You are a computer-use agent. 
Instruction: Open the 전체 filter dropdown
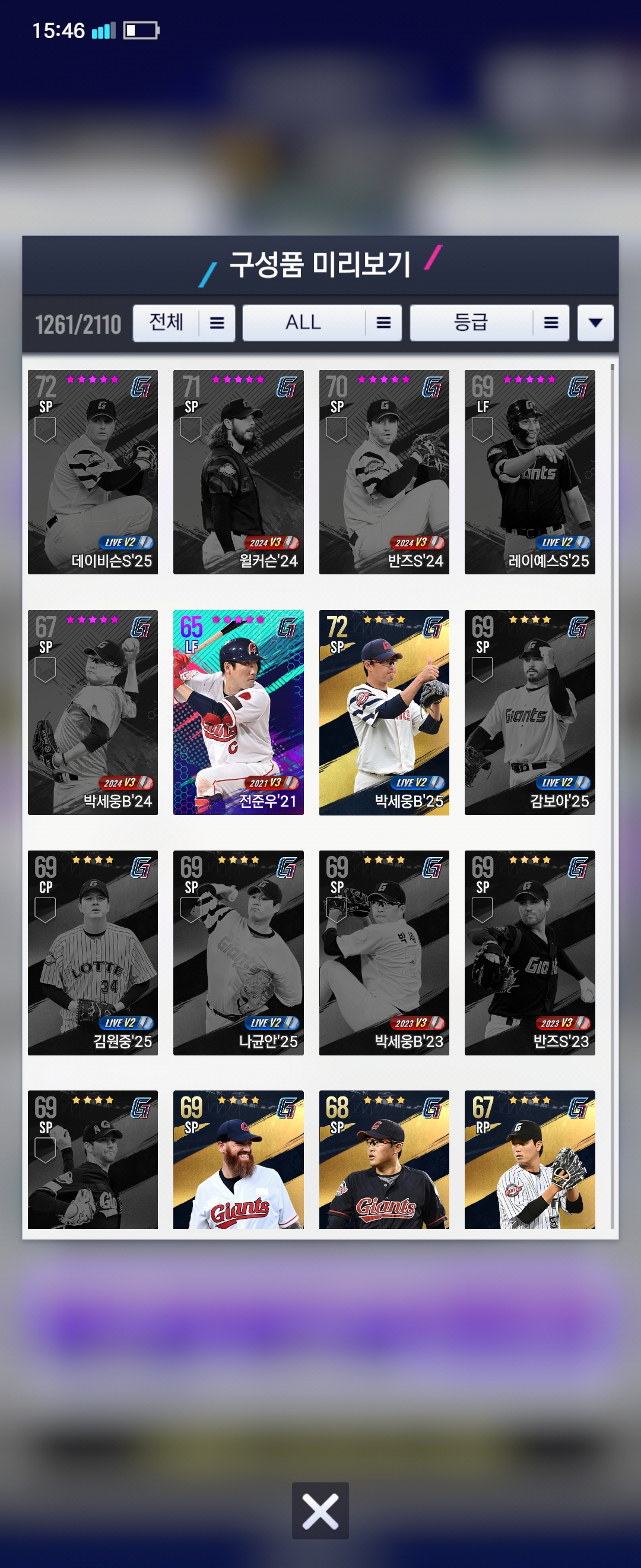coord(183,323)
